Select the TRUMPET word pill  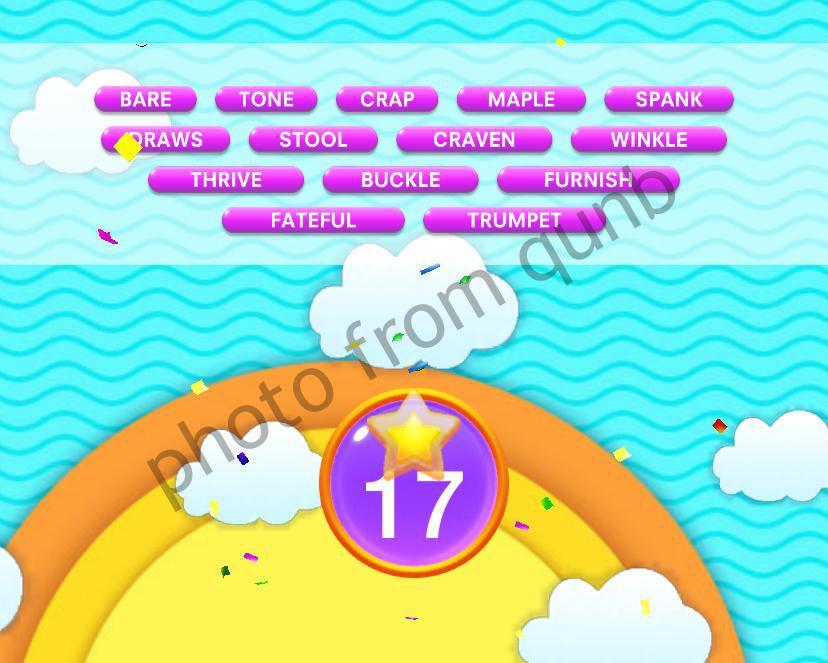point(514,220)
